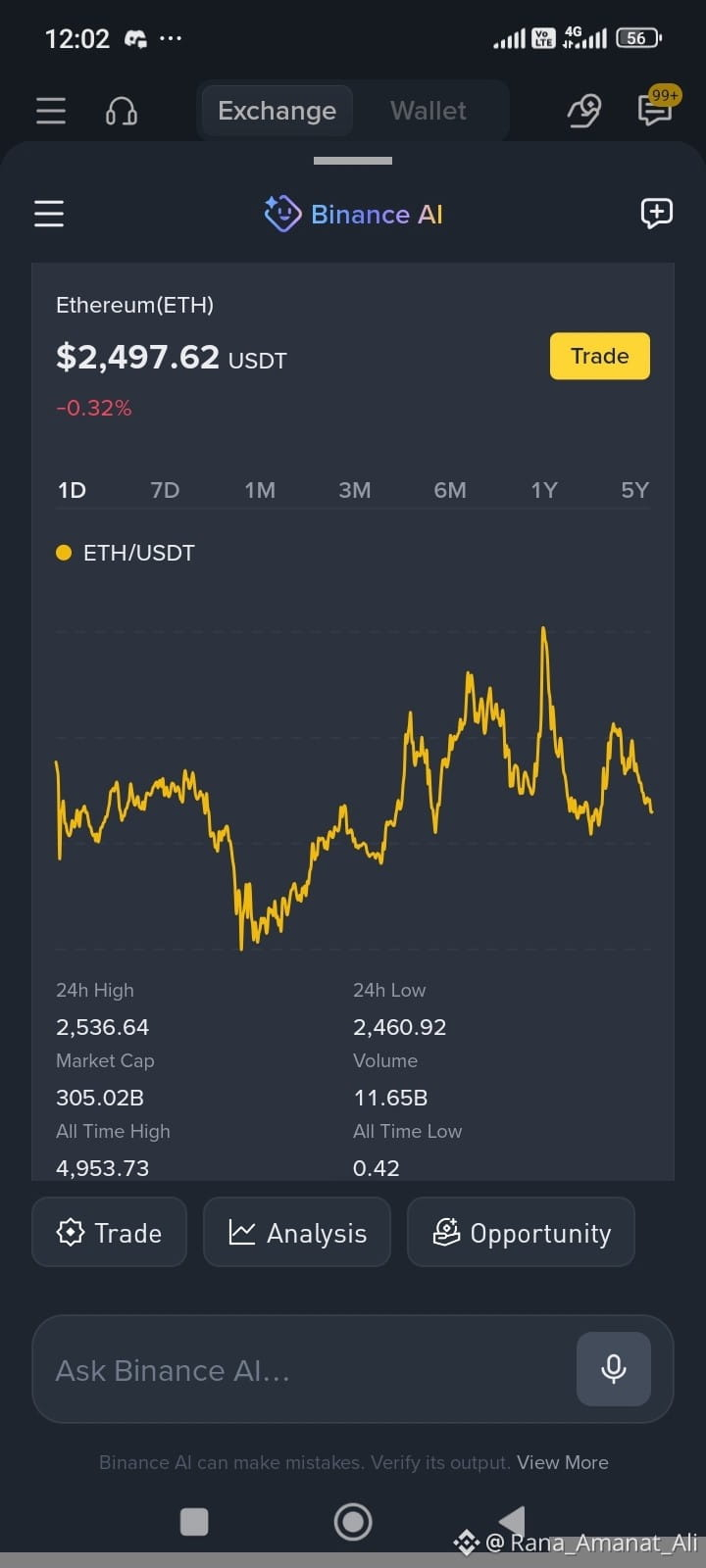Open the Binance AI side menu
Screen dimensions: 706x1568
click(x=49, y=214)
